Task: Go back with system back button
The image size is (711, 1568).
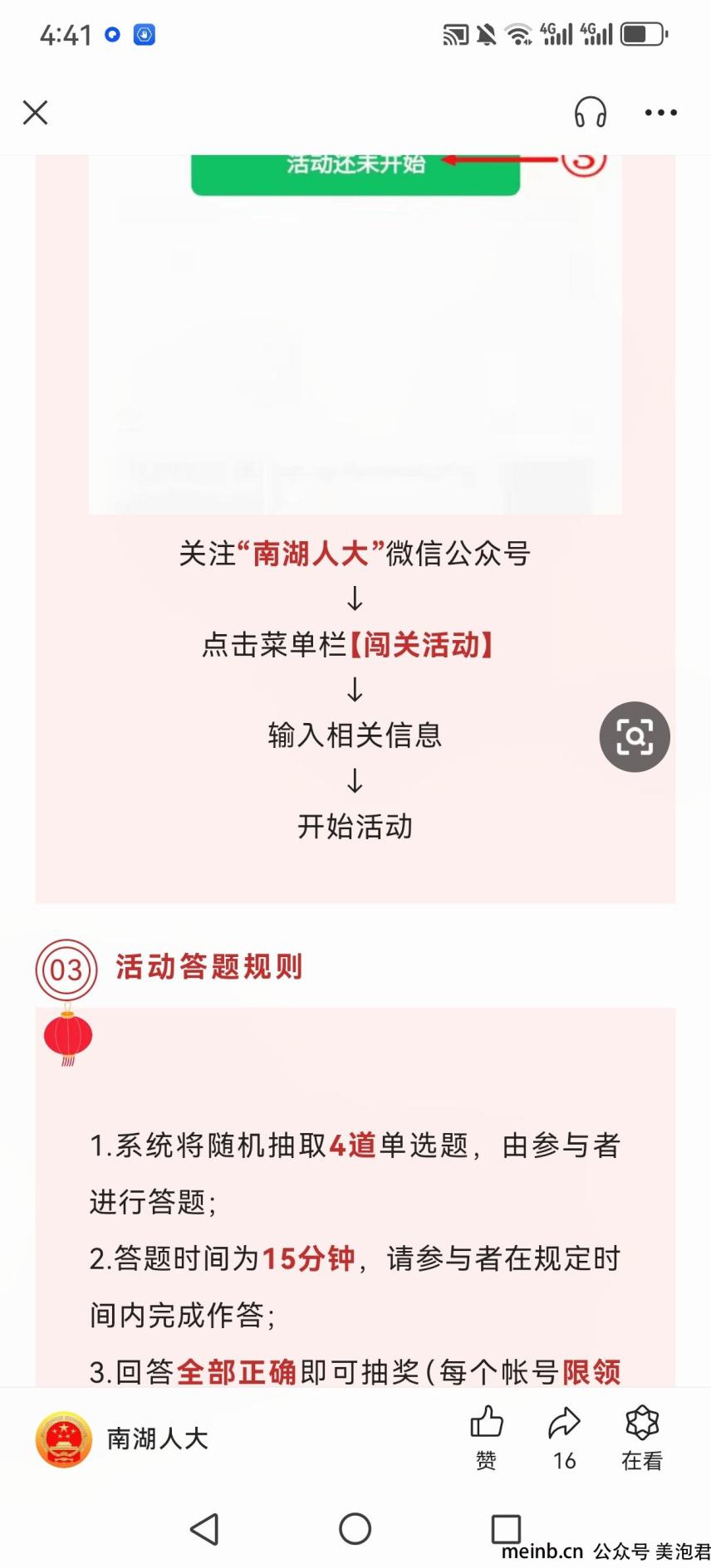Action: point(204,1529)
